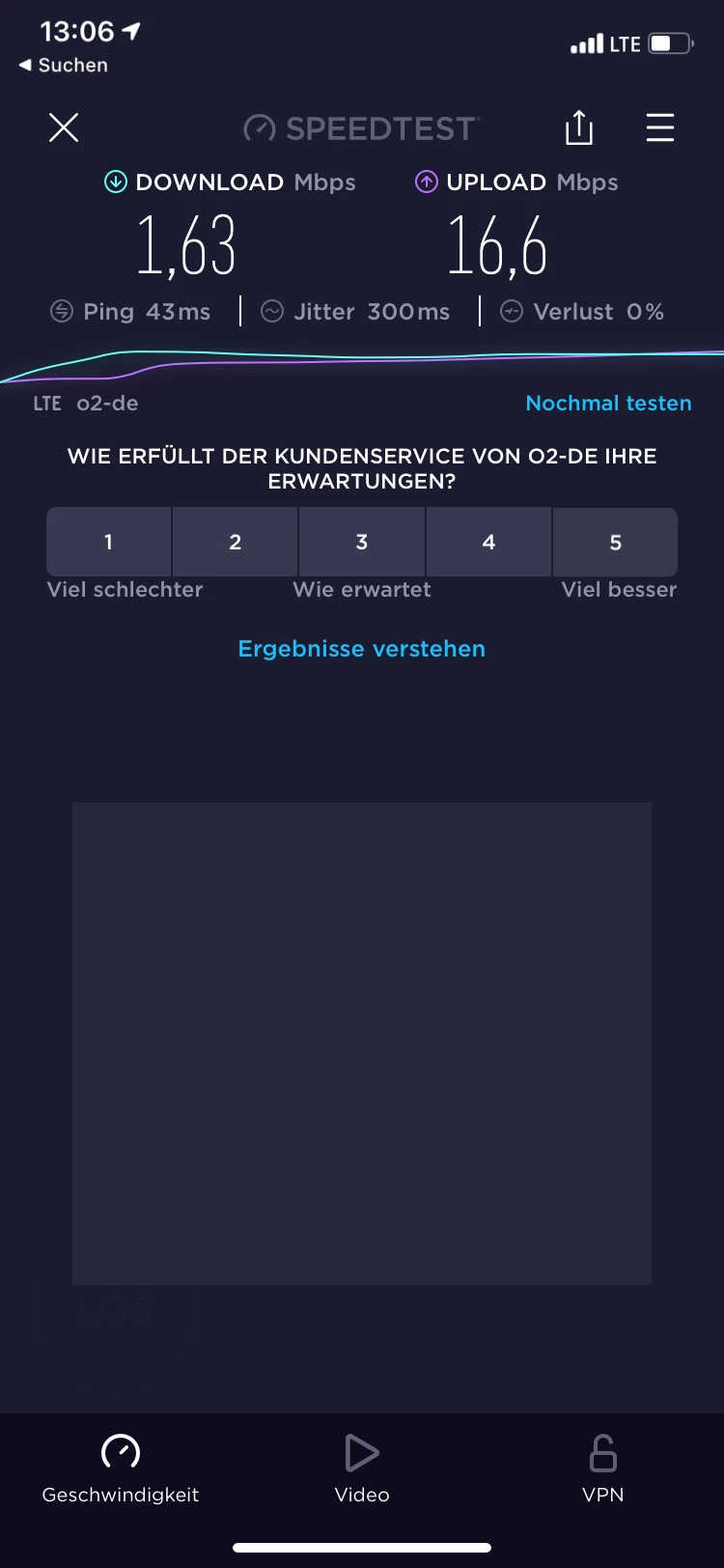The width and height of the screenshot is (724, 1568).
Task: Switch to the Geschwindigkeit tab
Action: point(121,1468)
